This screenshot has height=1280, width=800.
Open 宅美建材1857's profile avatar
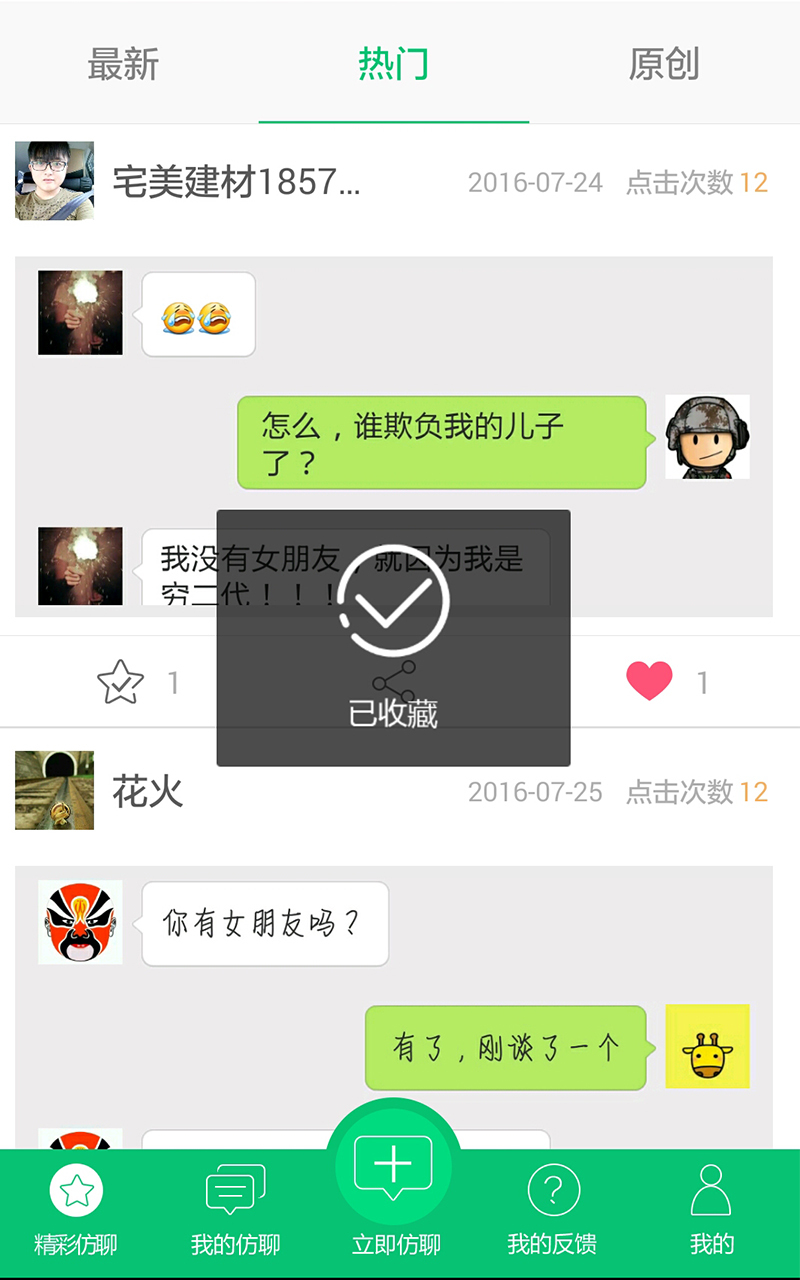pyautogui.click(x=55, y=181)
